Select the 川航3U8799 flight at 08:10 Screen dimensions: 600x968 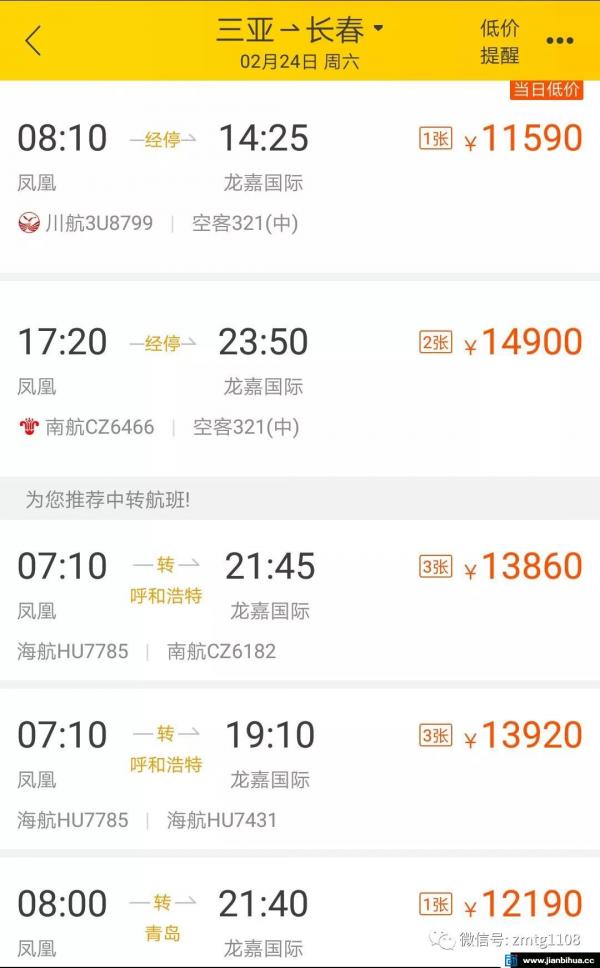300,177
